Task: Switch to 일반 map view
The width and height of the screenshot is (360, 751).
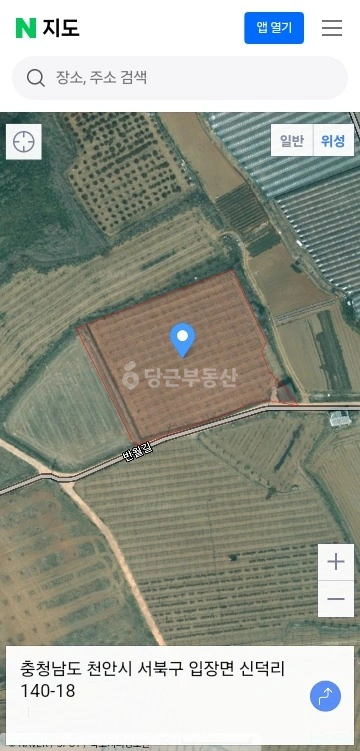Action: (292, 140)
